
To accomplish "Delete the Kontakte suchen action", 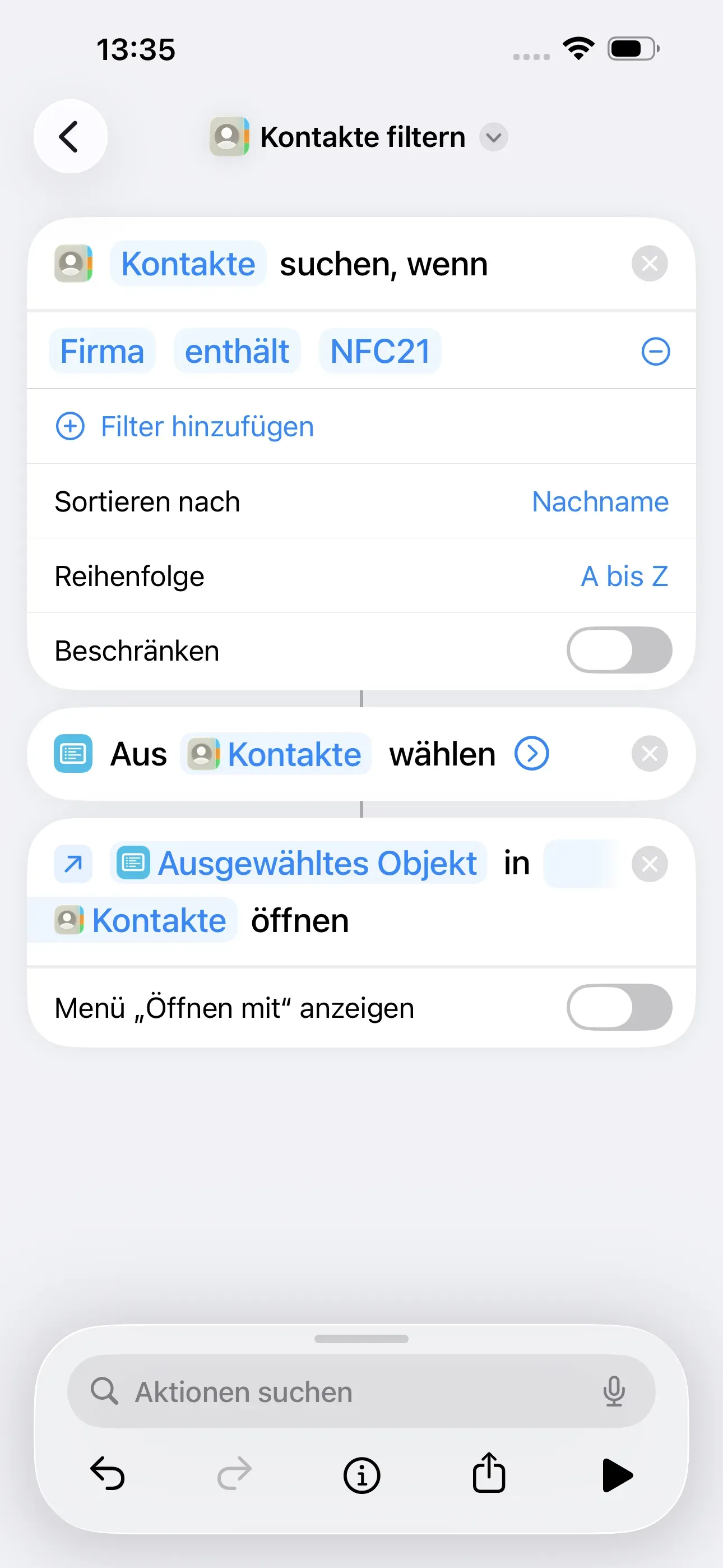I will click(x=650, y=263).
